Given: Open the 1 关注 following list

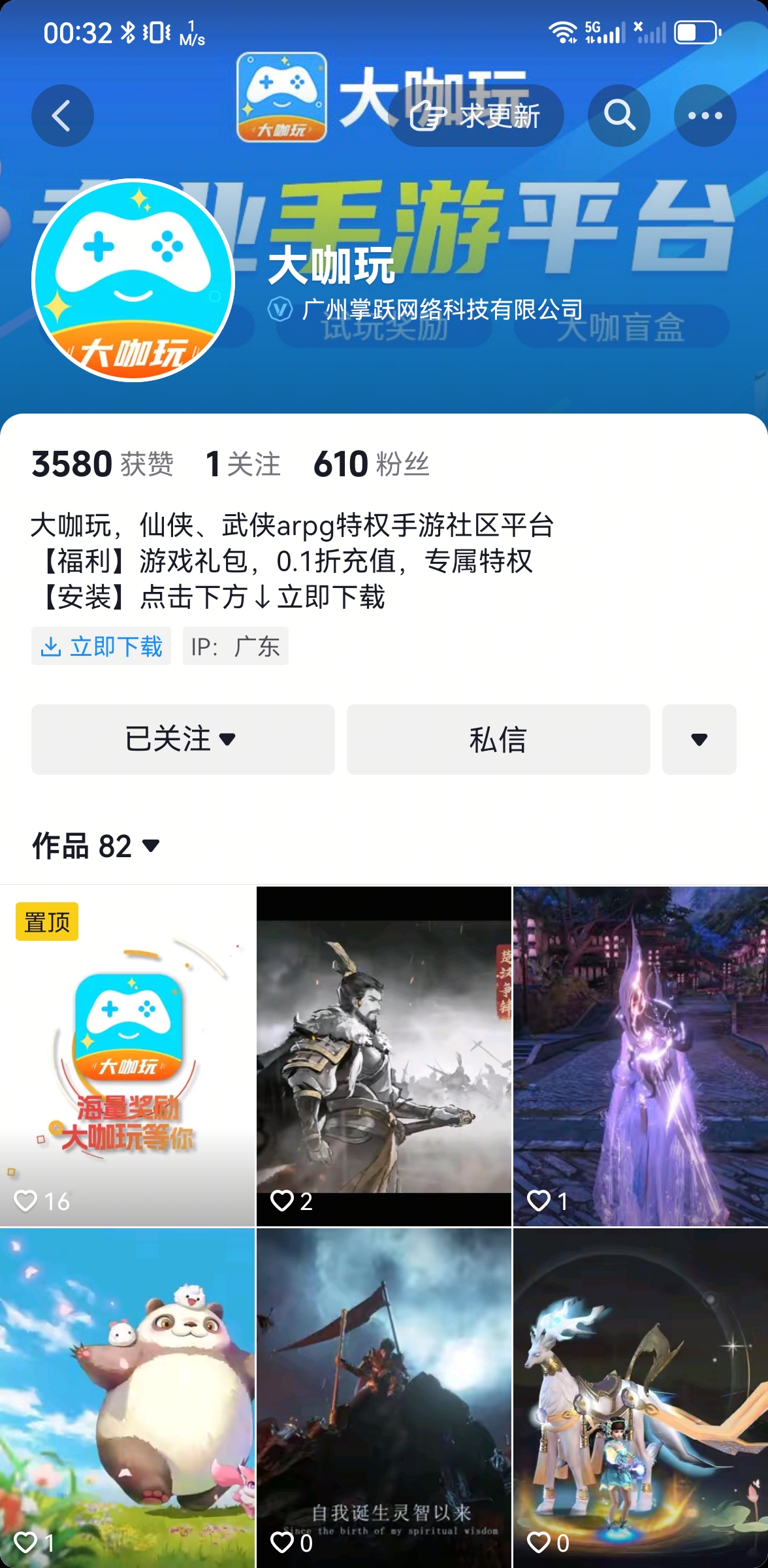Looking at the screenshot, I should 243,464.
